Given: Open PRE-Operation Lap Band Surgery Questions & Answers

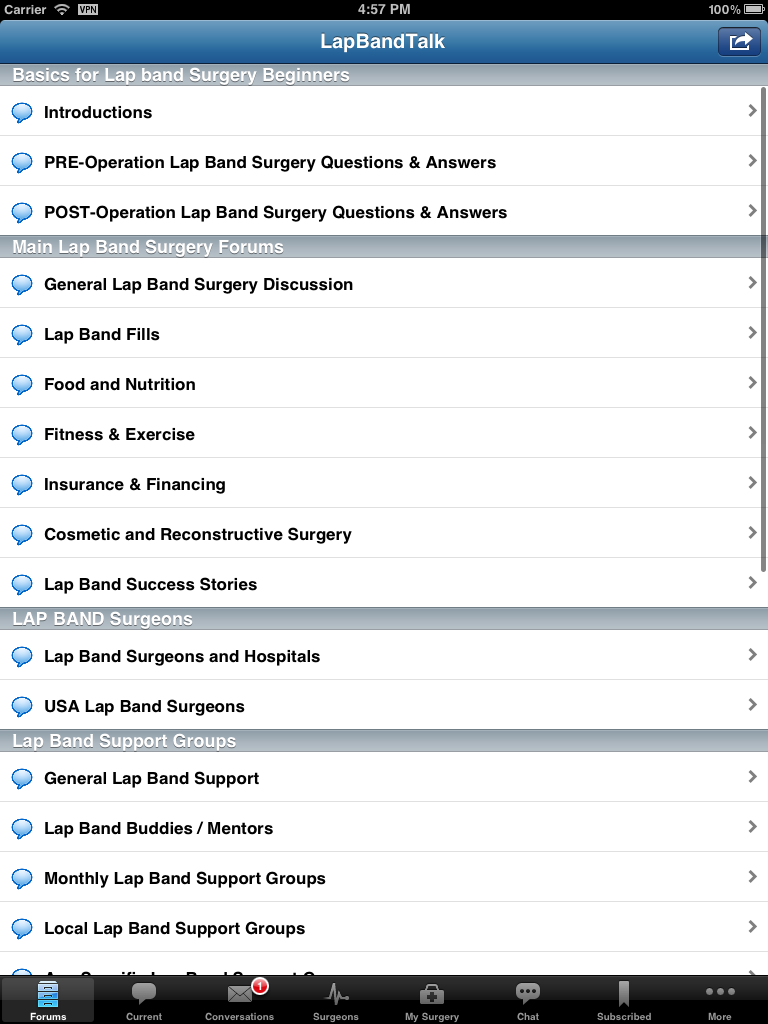Looking at the screenshot, I should [384, 161].
